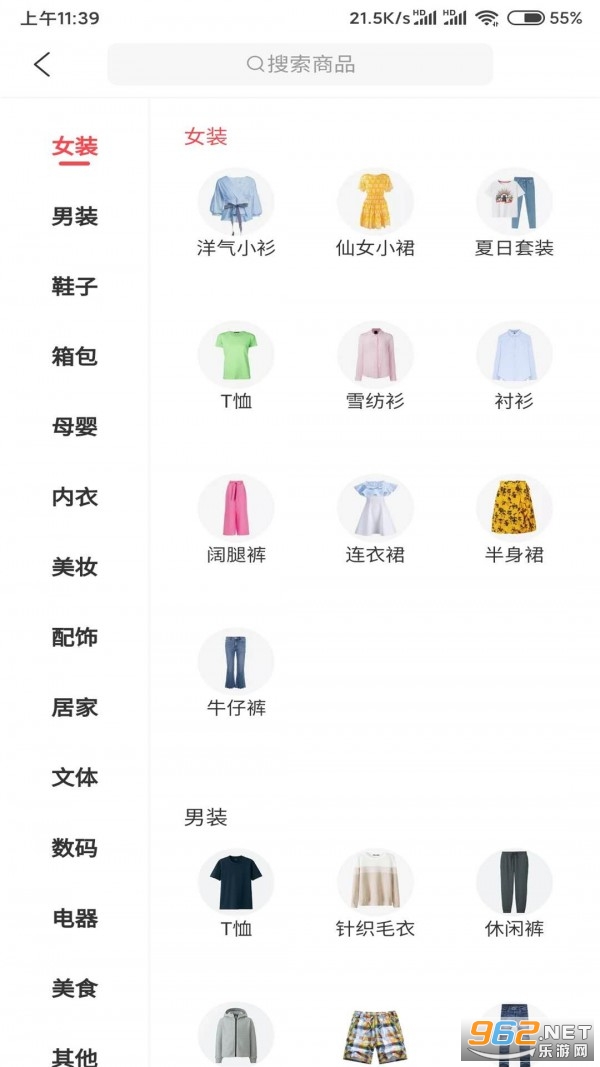Open the 休闲裤 tile
The height and width of the screenshot is (1067, 600).
514,893
